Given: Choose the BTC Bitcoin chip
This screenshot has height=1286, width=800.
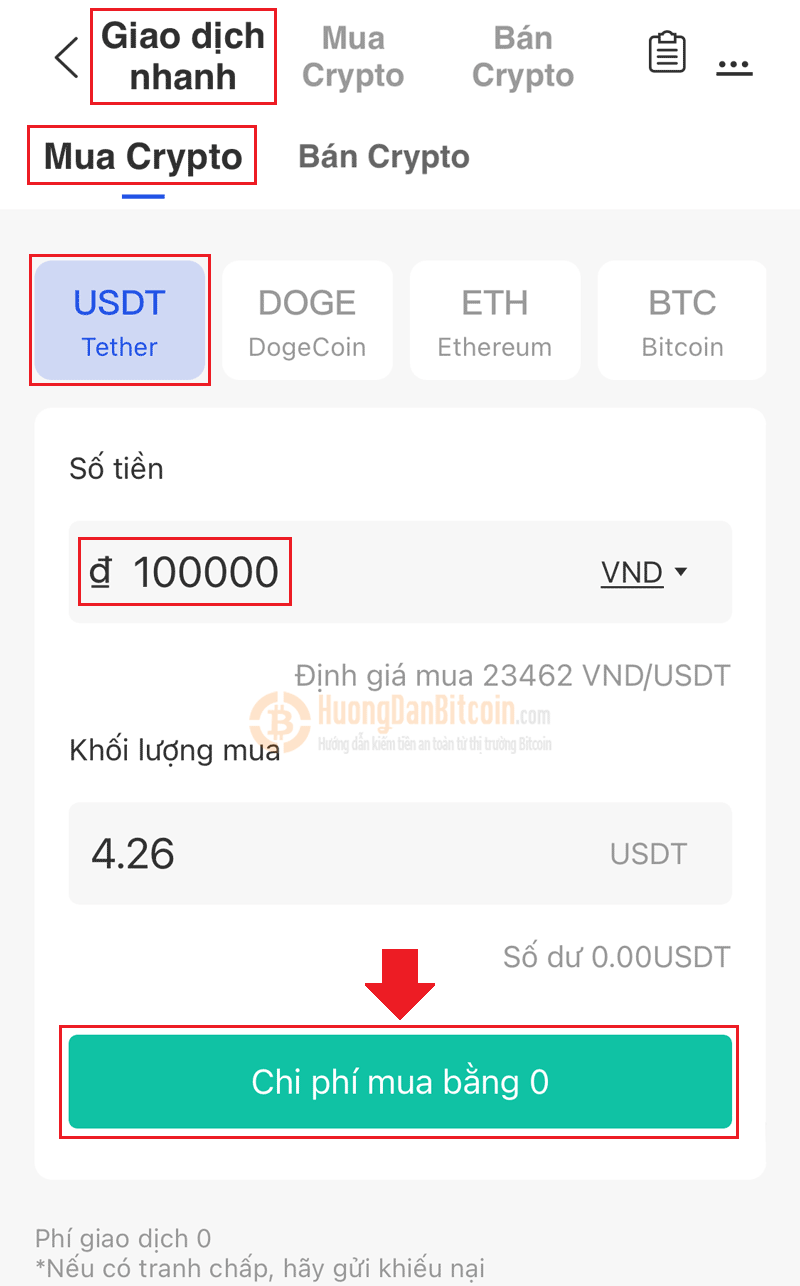Looking at the screenshot, I should coord(682,321).
